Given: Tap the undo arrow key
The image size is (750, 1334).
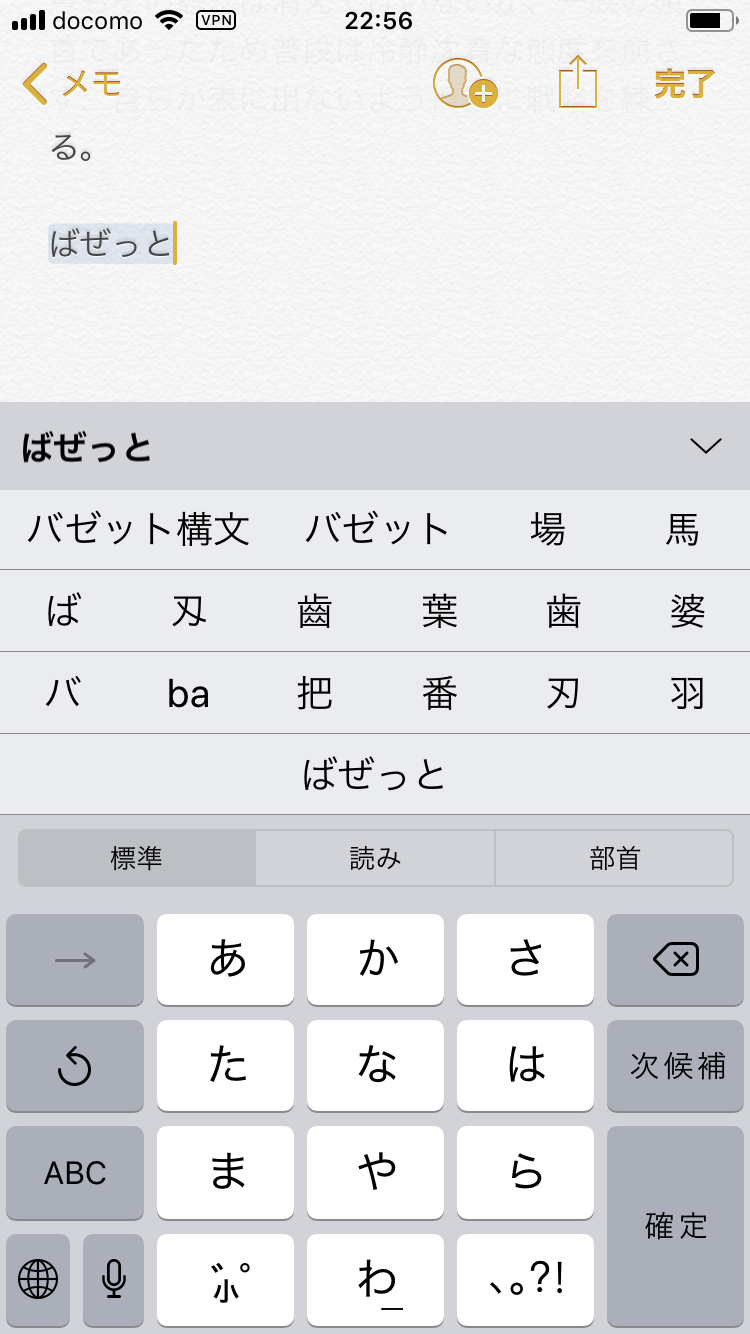Looking at the screenshot, I should [75, 1066].
